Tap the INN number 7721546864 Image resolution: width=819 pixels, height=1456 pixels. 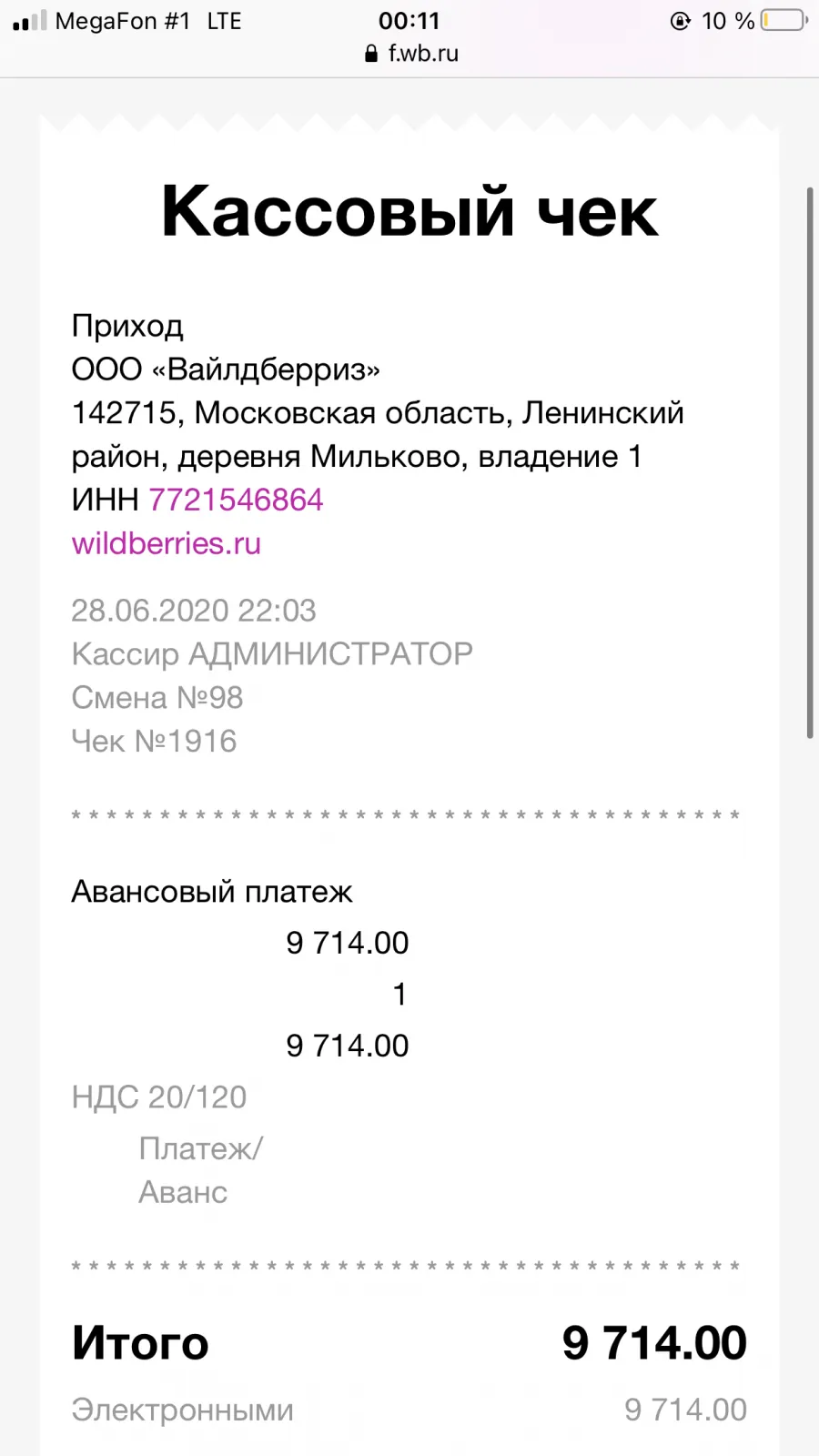tap(236, 500)
